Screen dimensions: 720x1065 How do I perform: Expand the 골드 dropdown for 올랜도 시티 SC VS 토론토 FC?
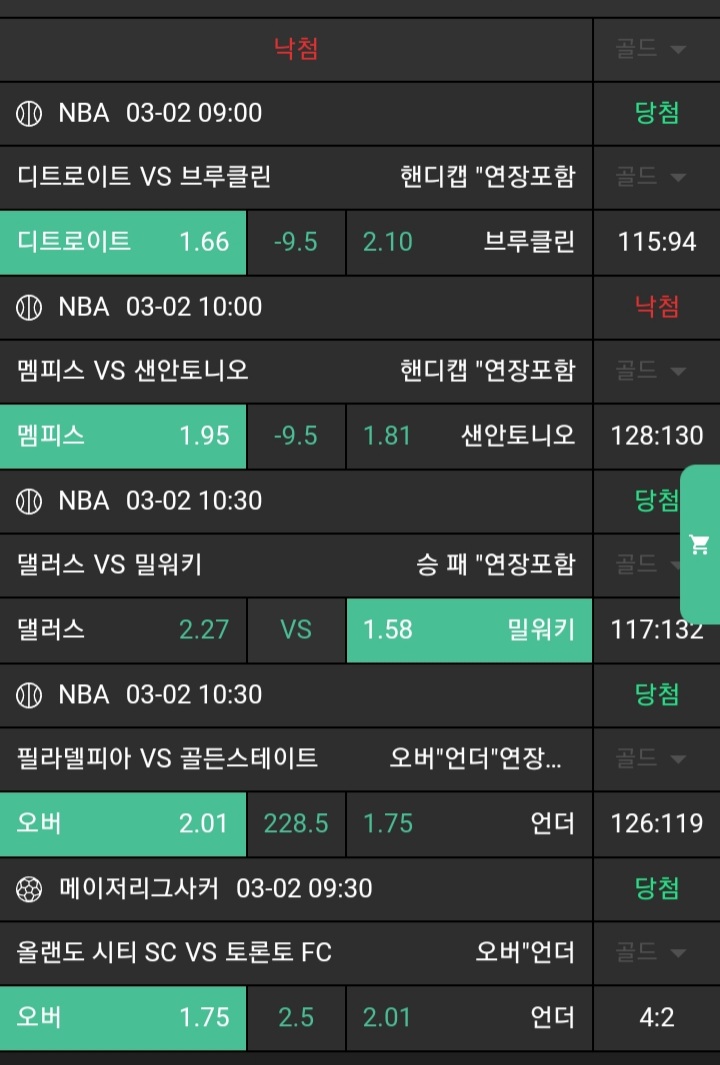(x=656, y=952)
